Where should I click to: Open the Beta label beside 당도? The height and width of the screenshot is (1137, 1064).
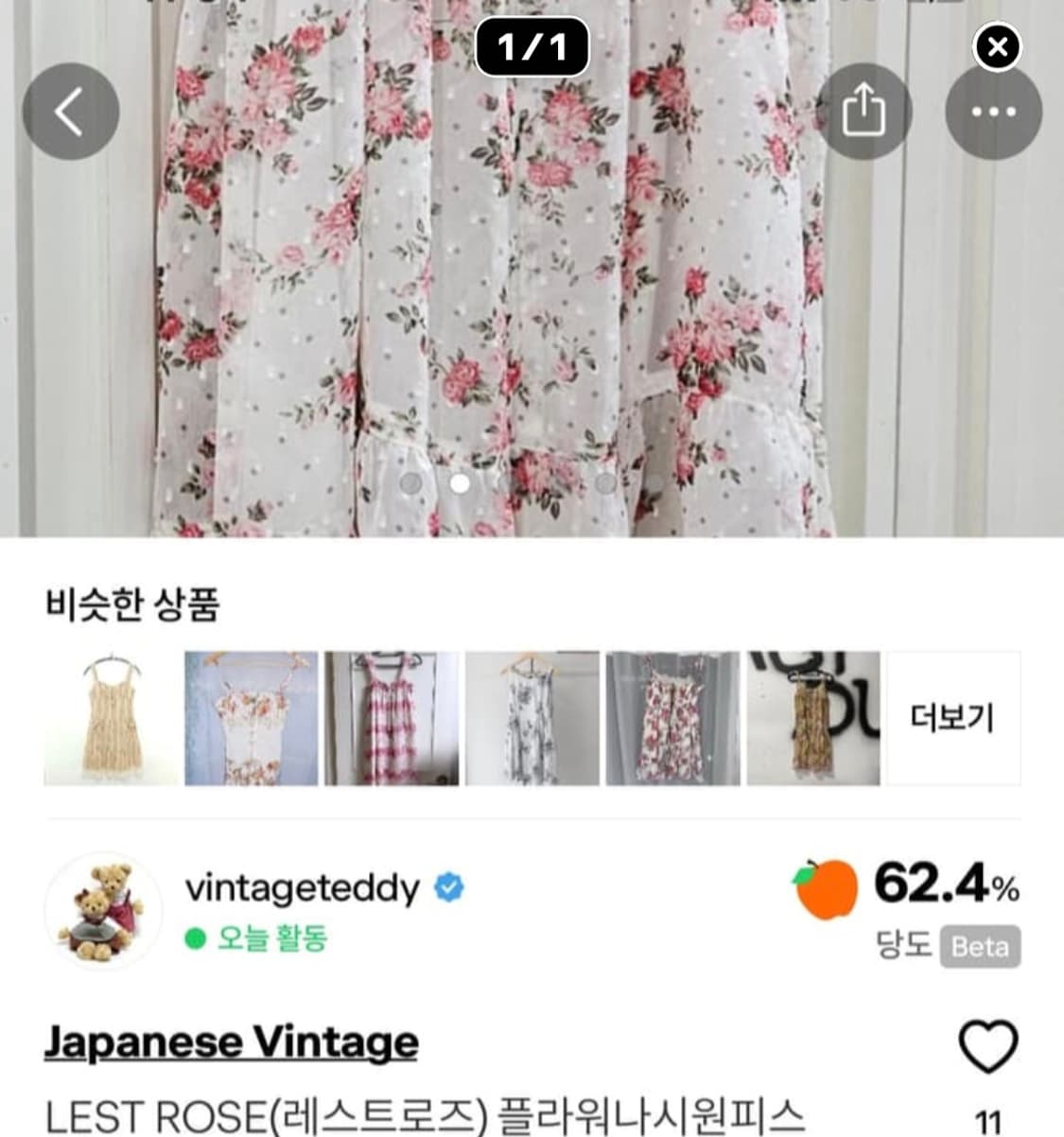pos(980,946)
